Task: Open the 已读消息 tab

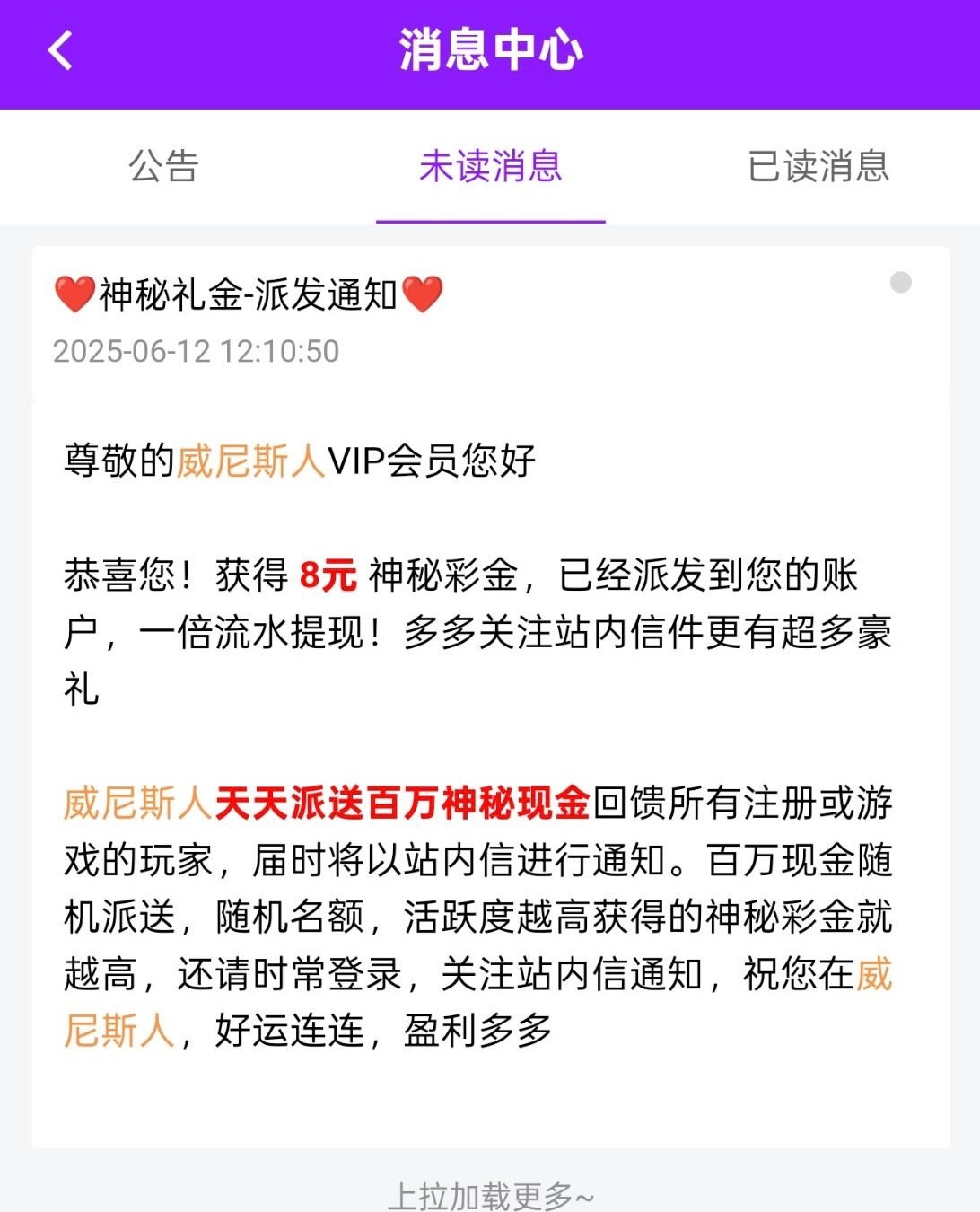Action: pyautogui.click(x=818, y=167)
